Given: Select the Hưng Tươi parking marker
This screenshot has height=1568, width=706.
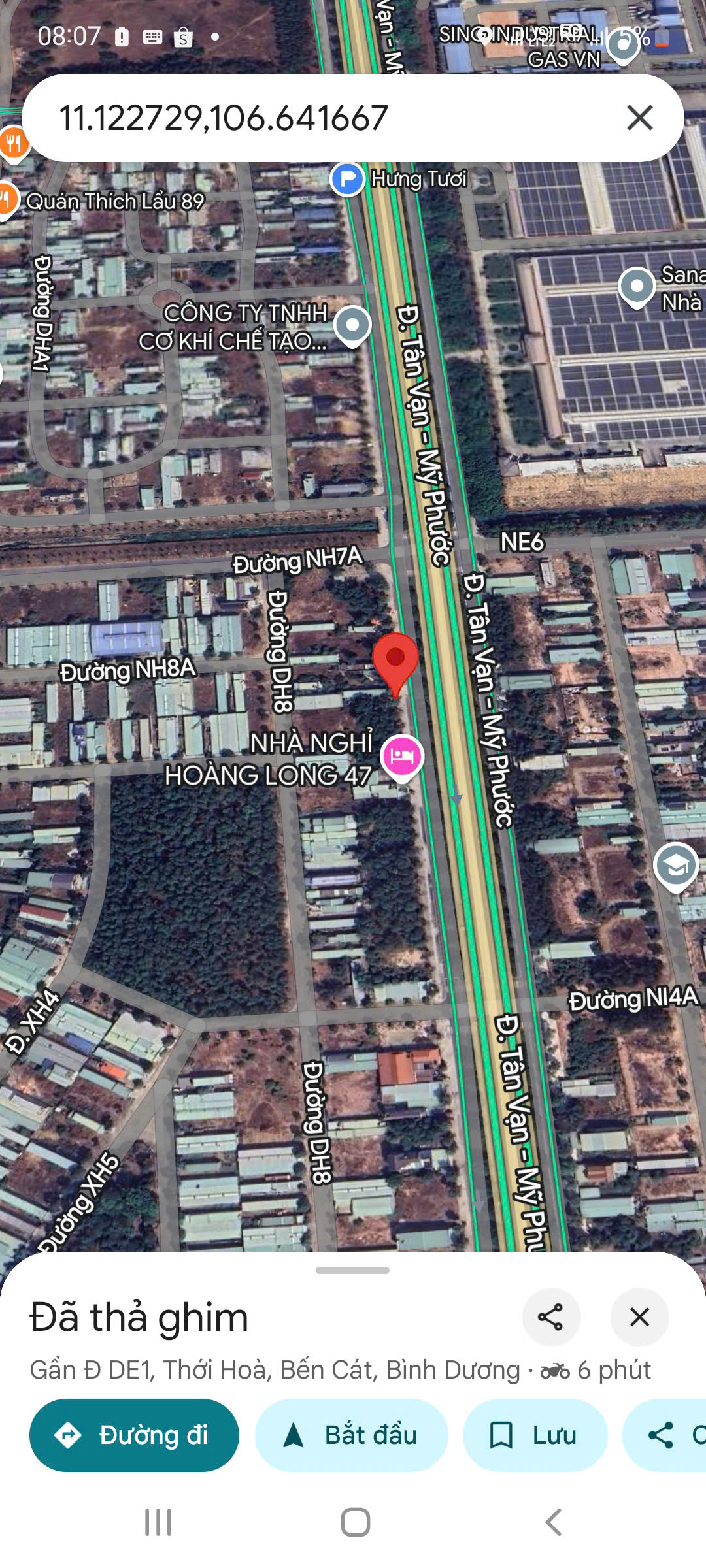Looking at the screenshot, I should [346, 179].
